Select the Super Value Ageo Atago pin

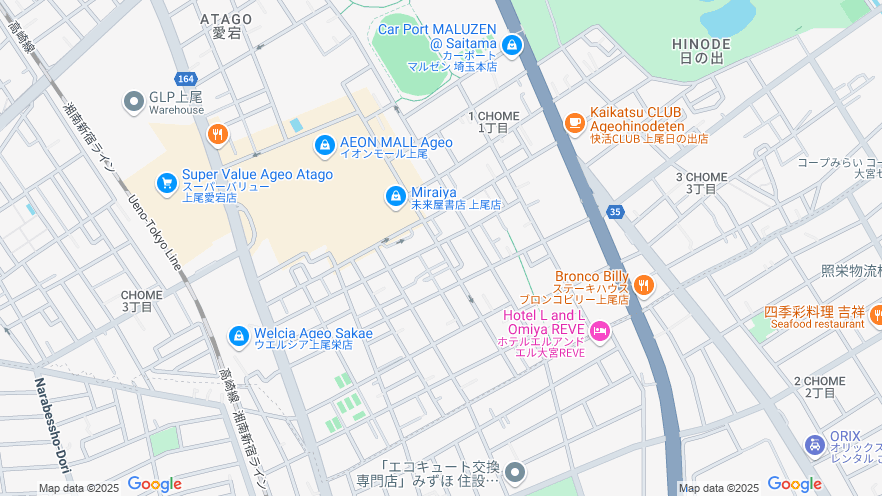click(166, 183)
